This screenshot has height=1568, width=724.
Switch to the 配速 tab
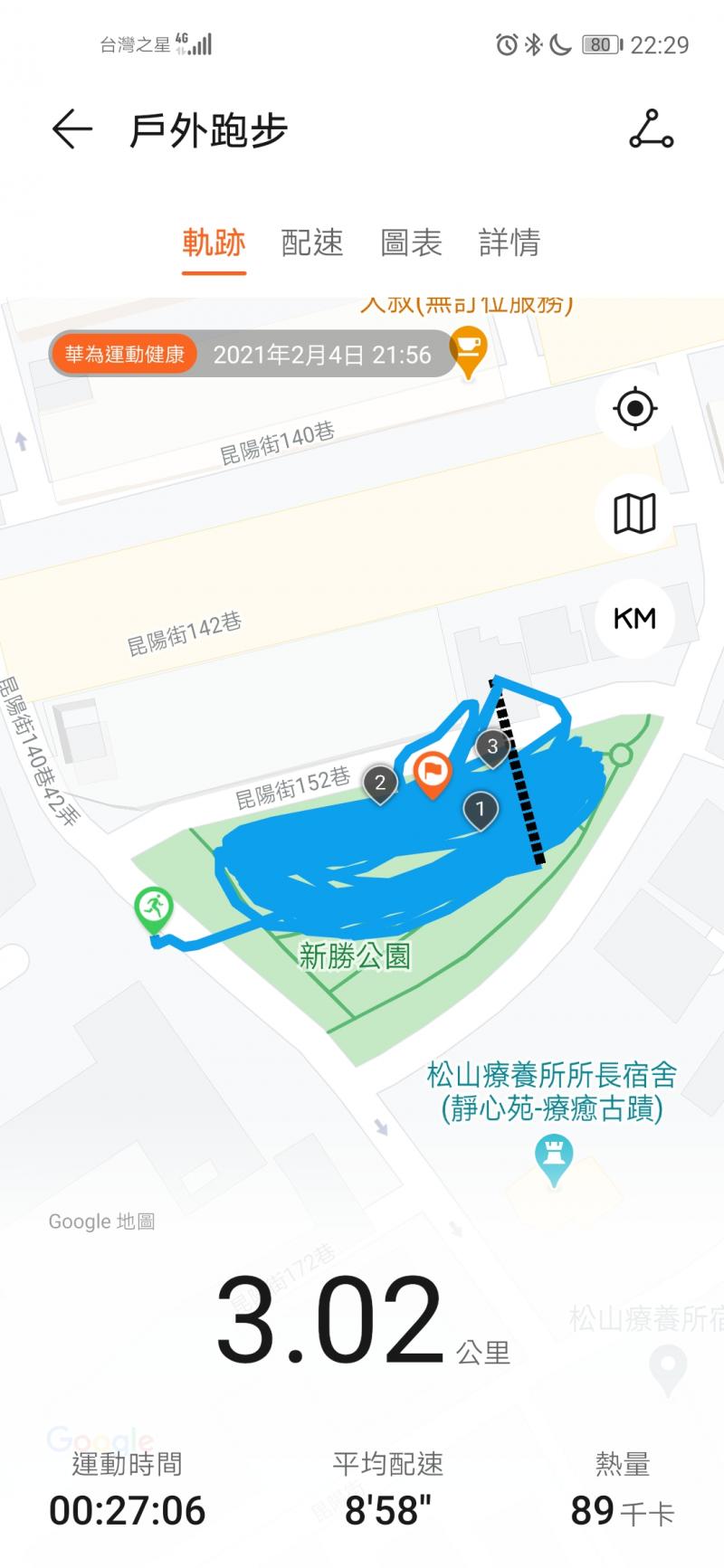tap(312, 242)
